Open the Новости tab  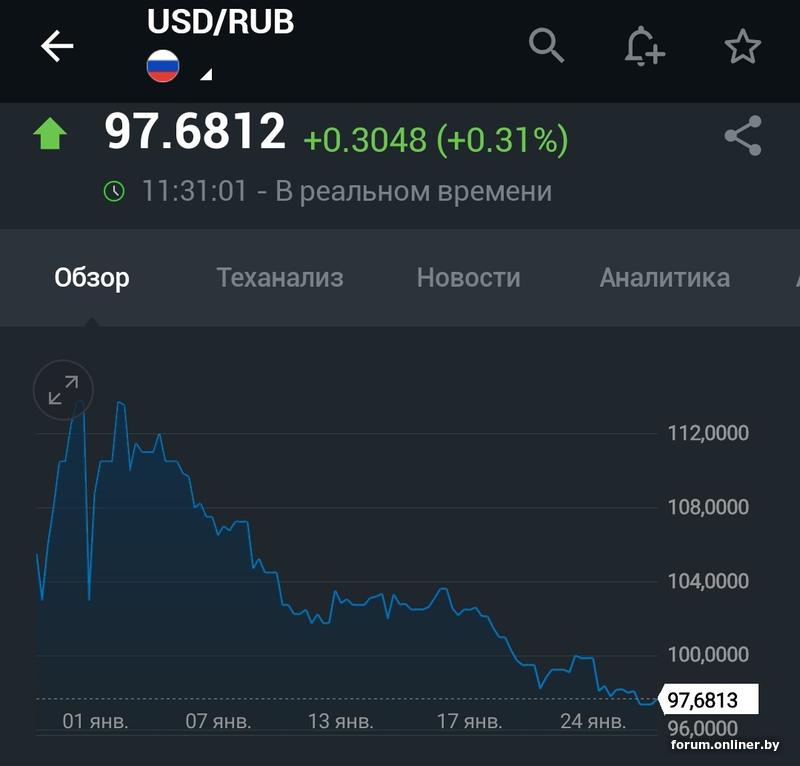click(x=468, y=278)
